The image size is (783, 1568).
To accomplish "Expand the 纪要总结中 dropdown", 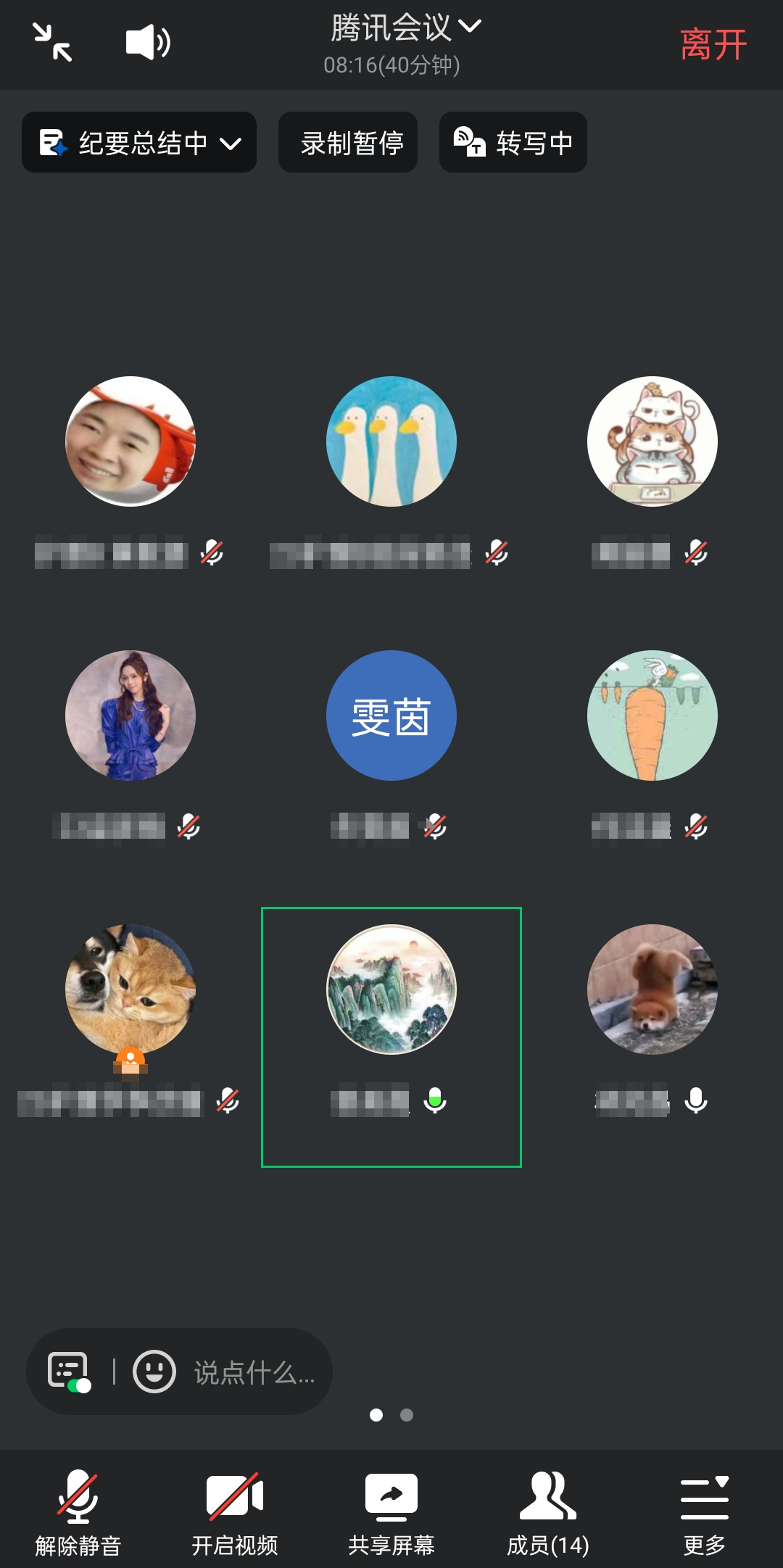I will pos(139,143).
